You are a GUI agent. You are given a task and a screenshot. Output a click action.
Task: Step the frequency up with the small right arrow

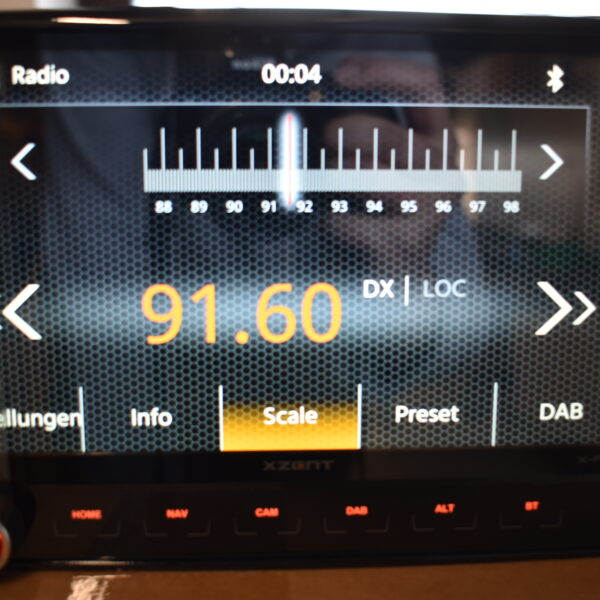[551, 161]
